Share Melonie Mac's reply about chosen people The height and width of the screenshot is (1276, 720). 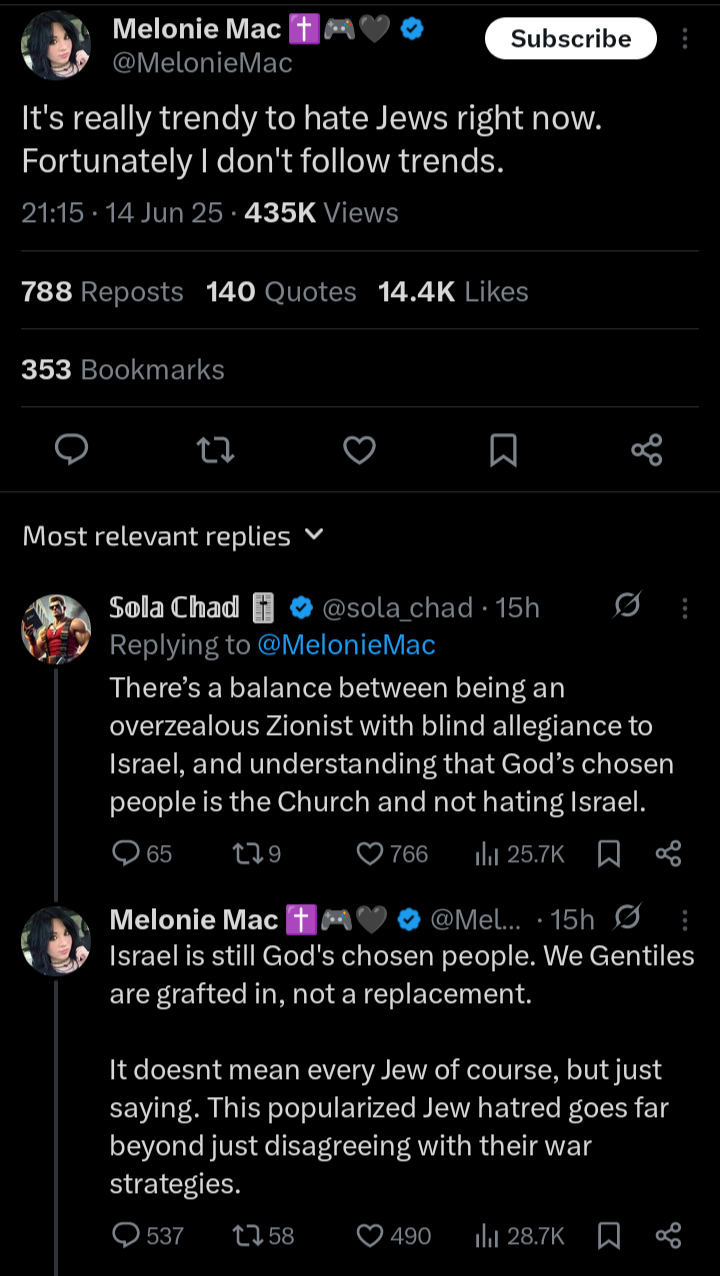click(x=668, y=1236)
